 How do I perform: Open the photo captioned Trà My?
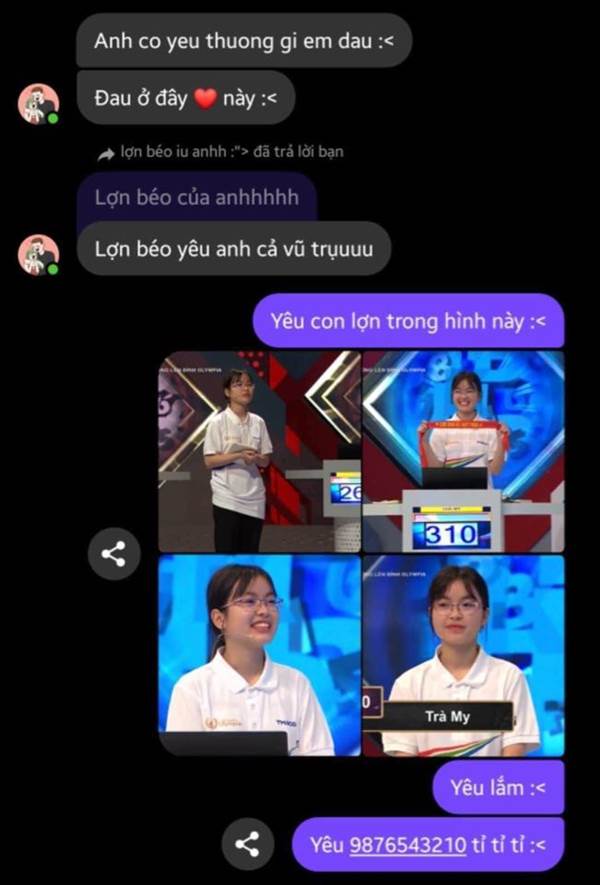463,656
